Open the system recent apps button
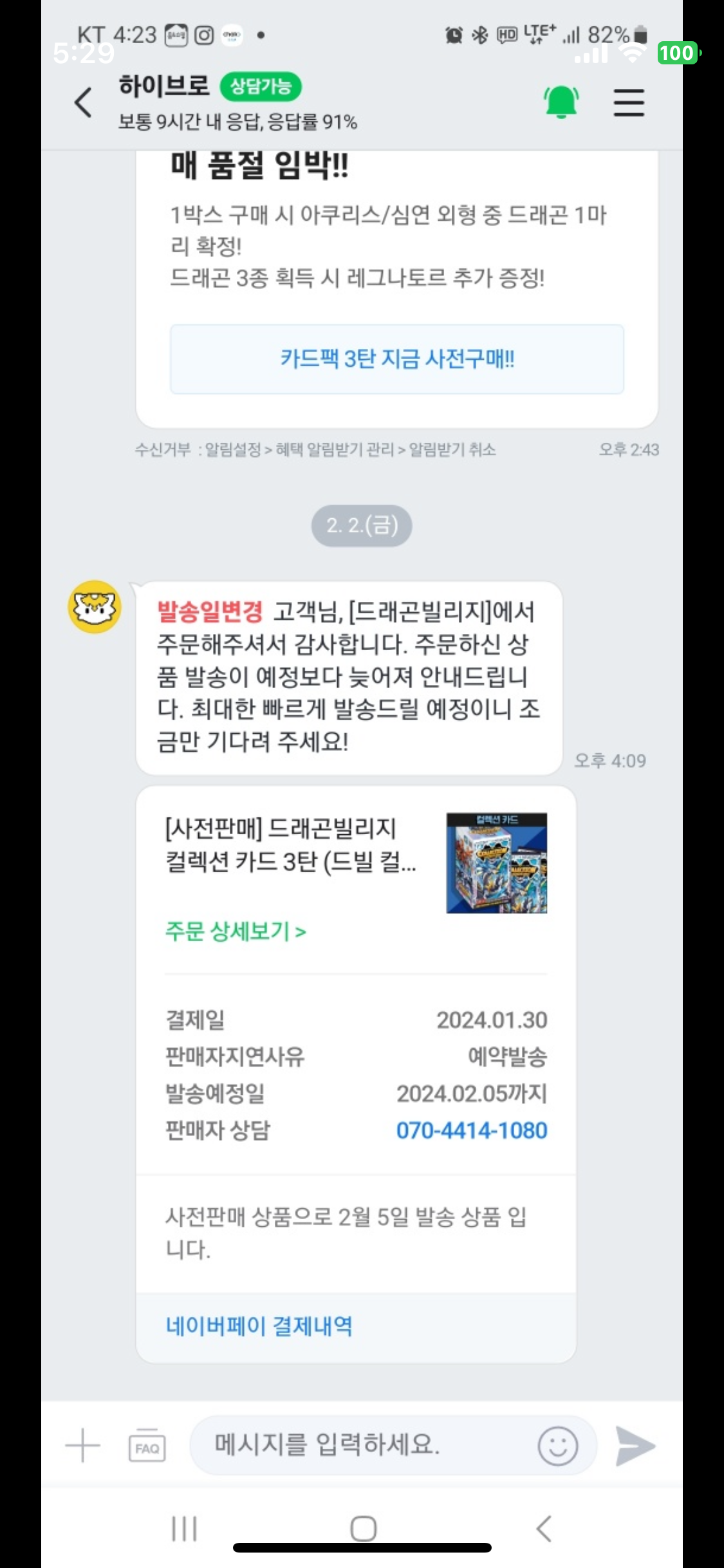The image size is (724, 1568). pyautogui.click(x=184, y=1528)
